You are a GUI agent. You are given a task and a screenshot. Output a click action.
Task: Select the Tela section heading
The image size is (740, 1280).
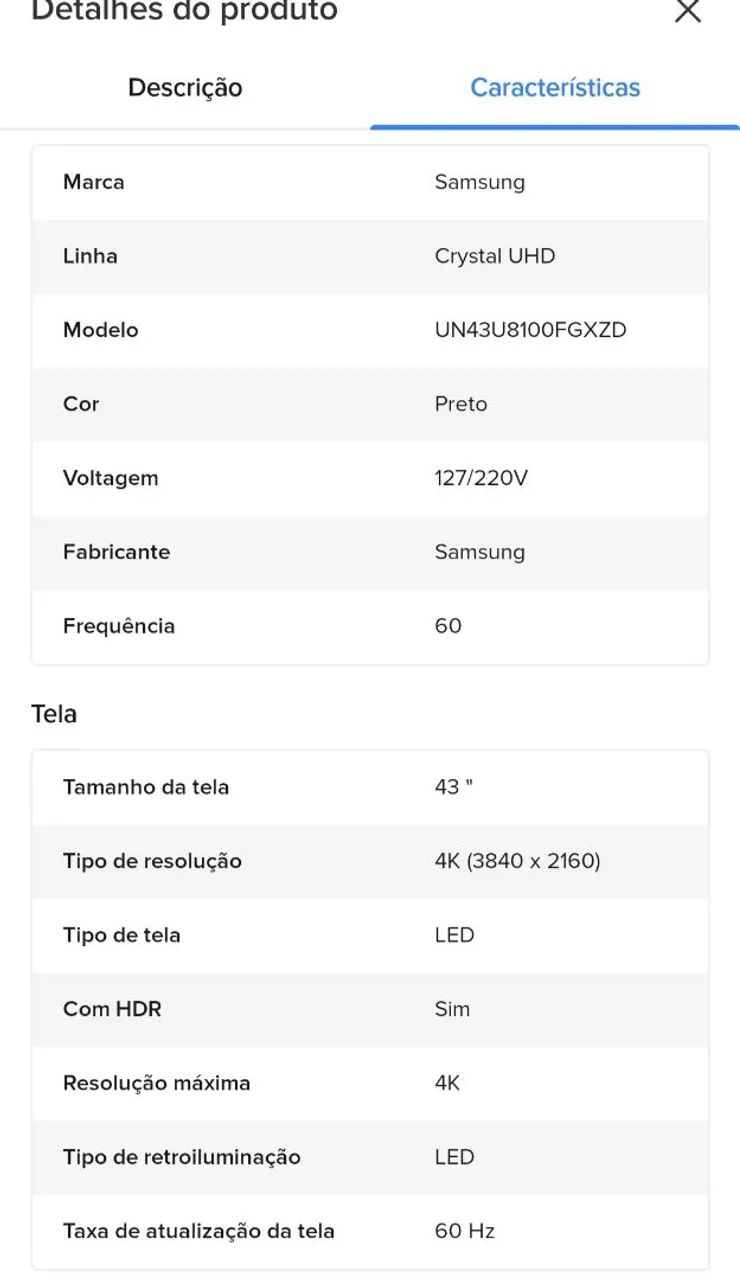tap(53, 713)
